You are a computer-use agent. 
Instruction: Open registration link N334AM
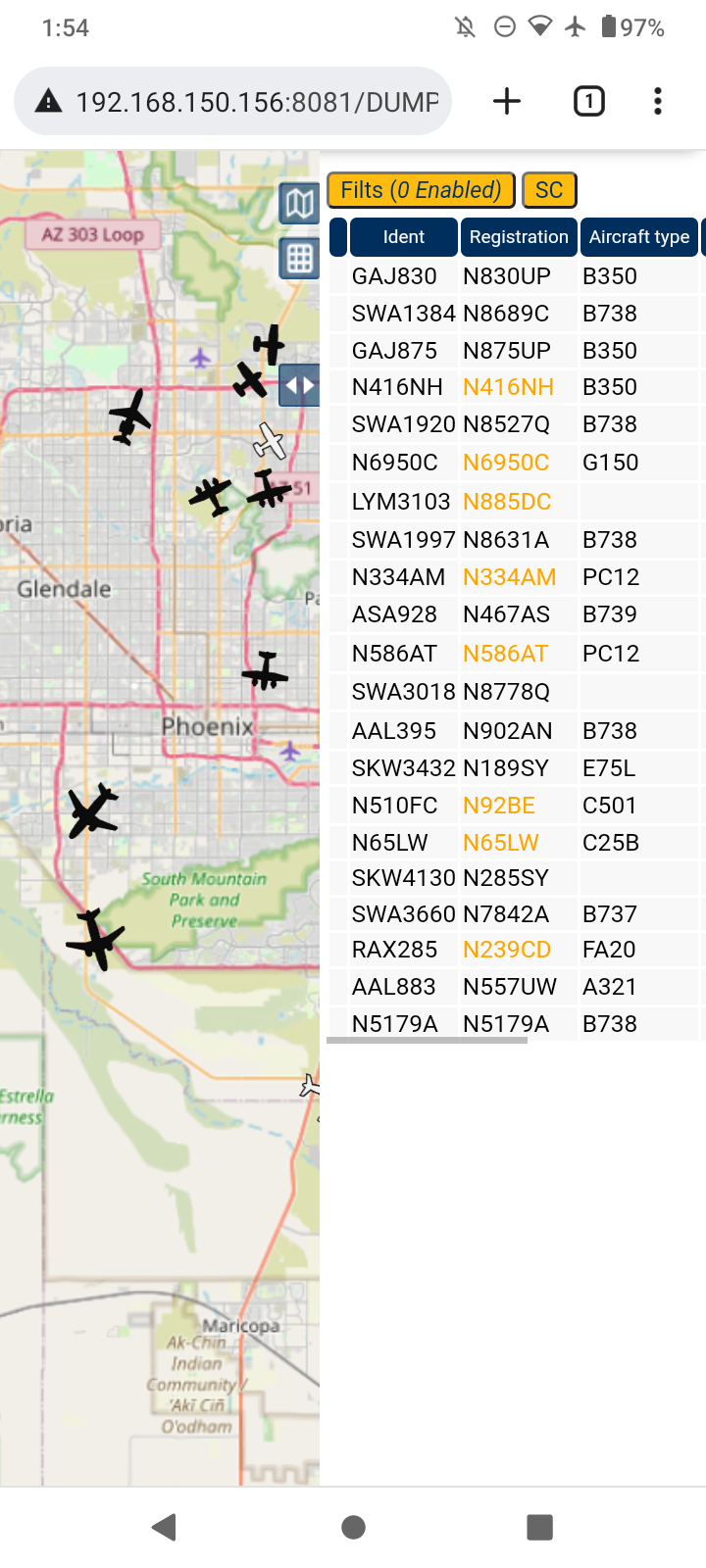(509, 577)
